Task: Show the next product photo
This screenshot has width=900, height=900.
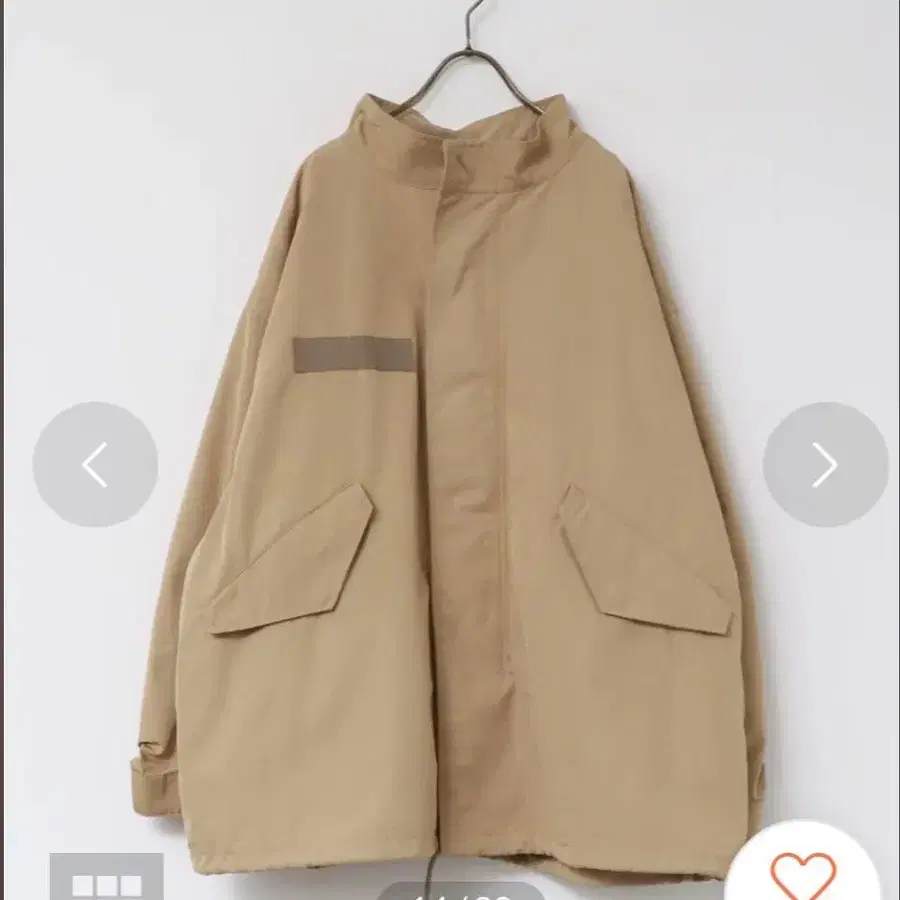Action: (825, 464)
